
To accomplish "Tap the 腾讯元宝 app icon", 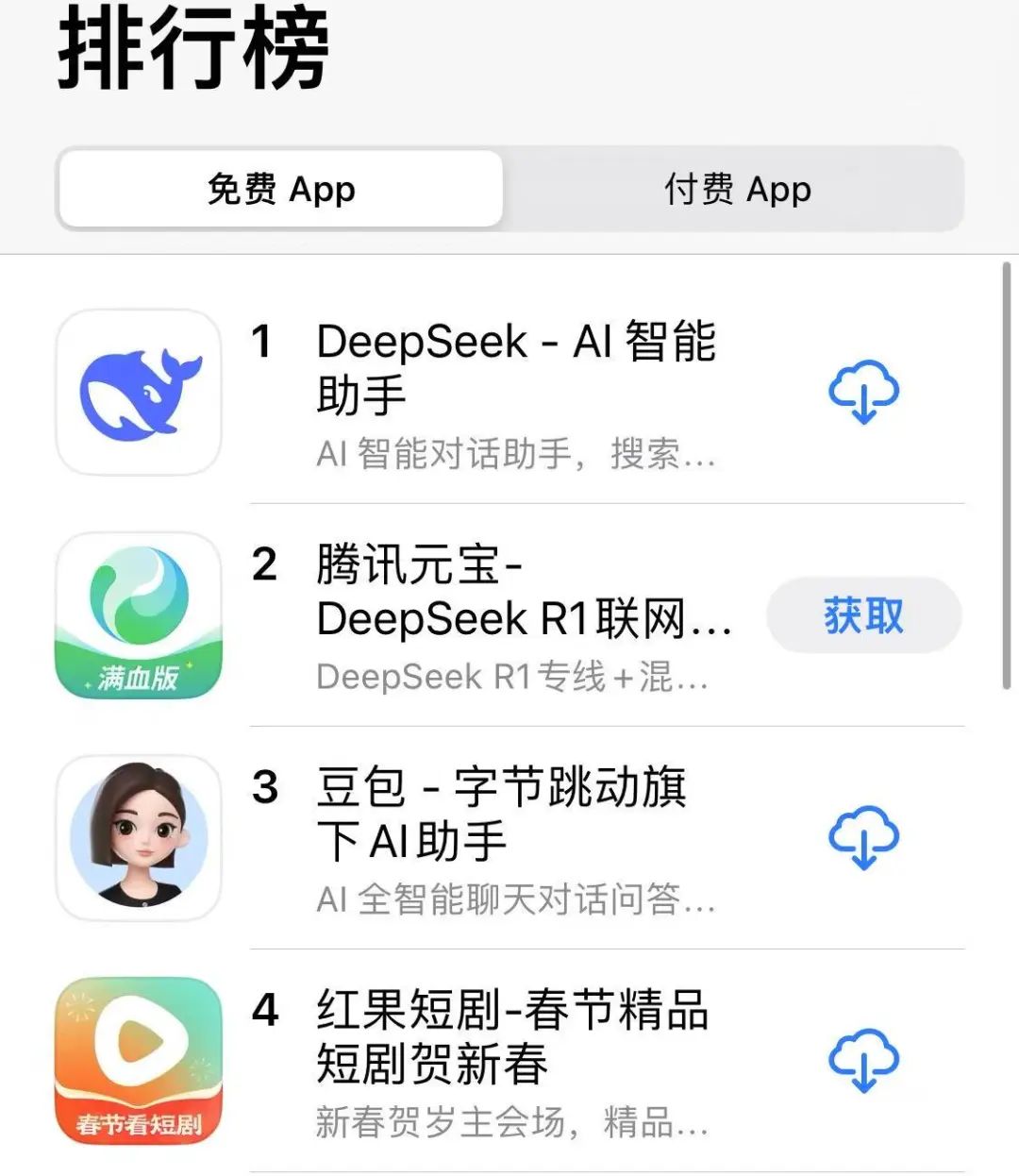I will (138, 615).
